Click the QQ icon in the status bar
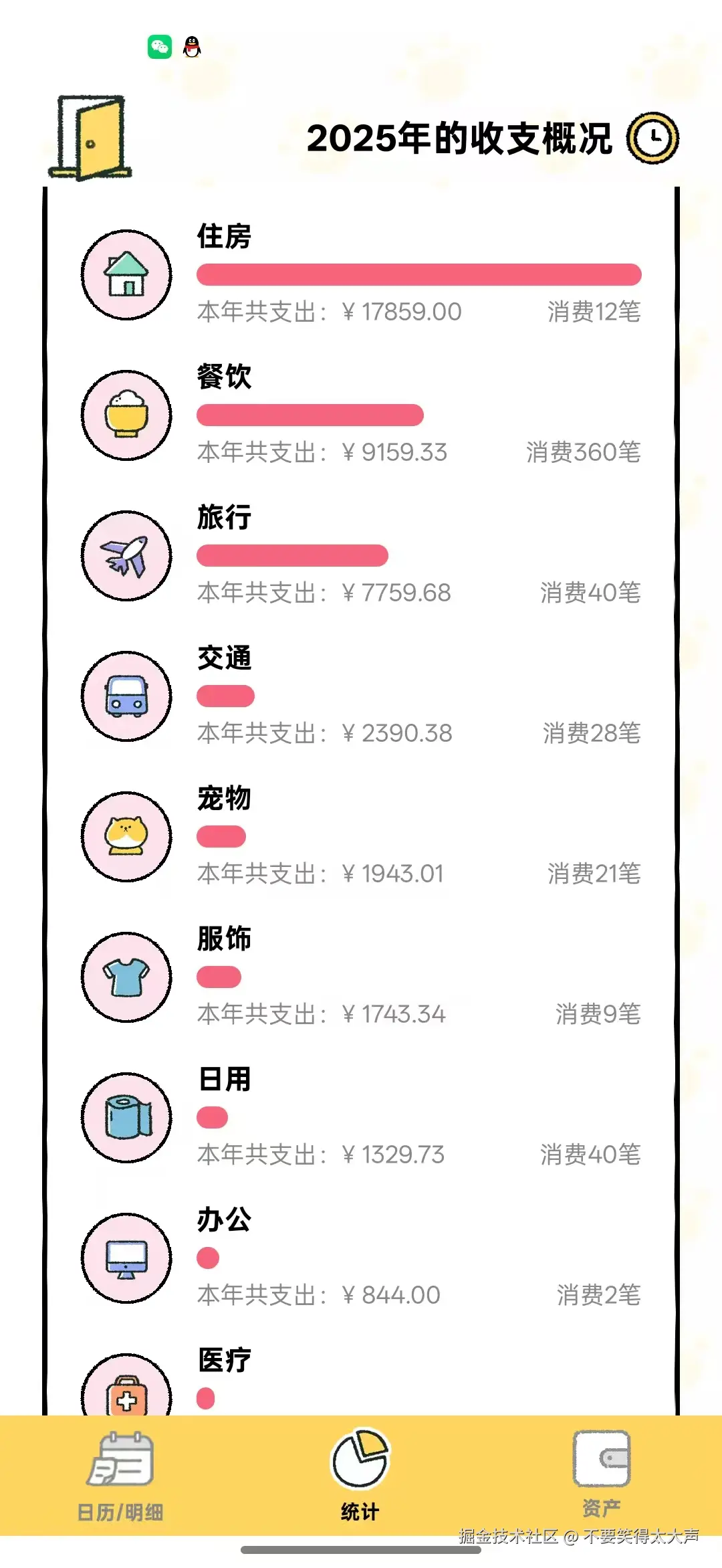722x1568 pixels. coord(191,47)
